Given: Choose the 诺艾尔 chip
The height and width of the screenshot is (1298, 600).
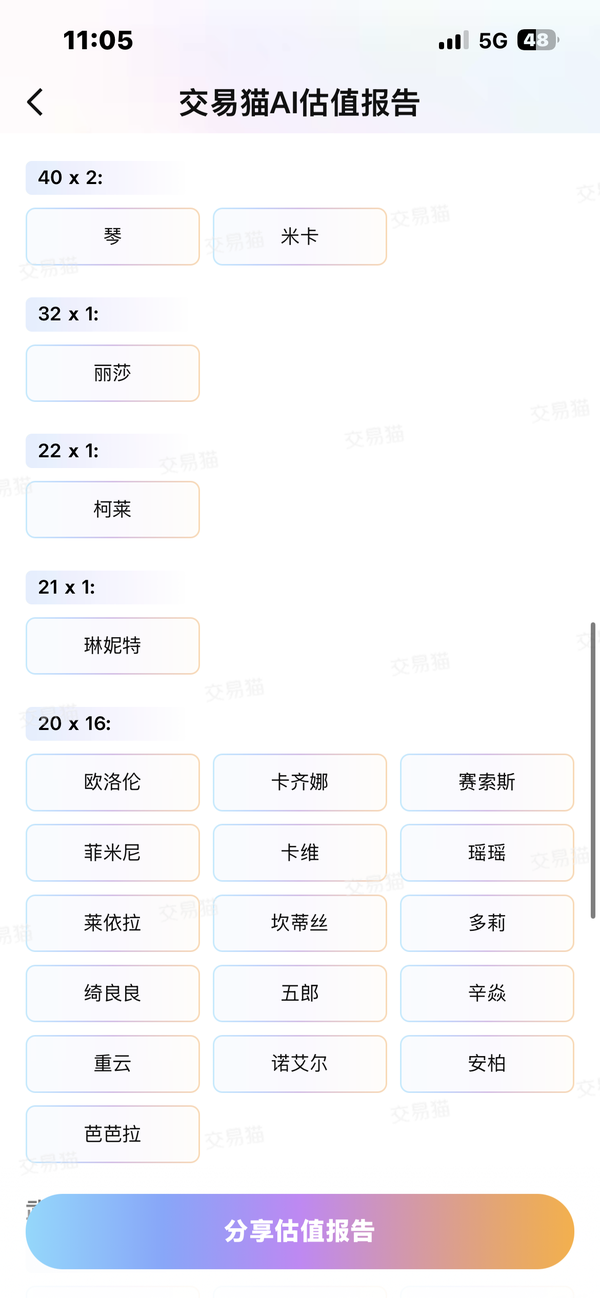Looking at the screenshot, I should (x=300, y=1064).
